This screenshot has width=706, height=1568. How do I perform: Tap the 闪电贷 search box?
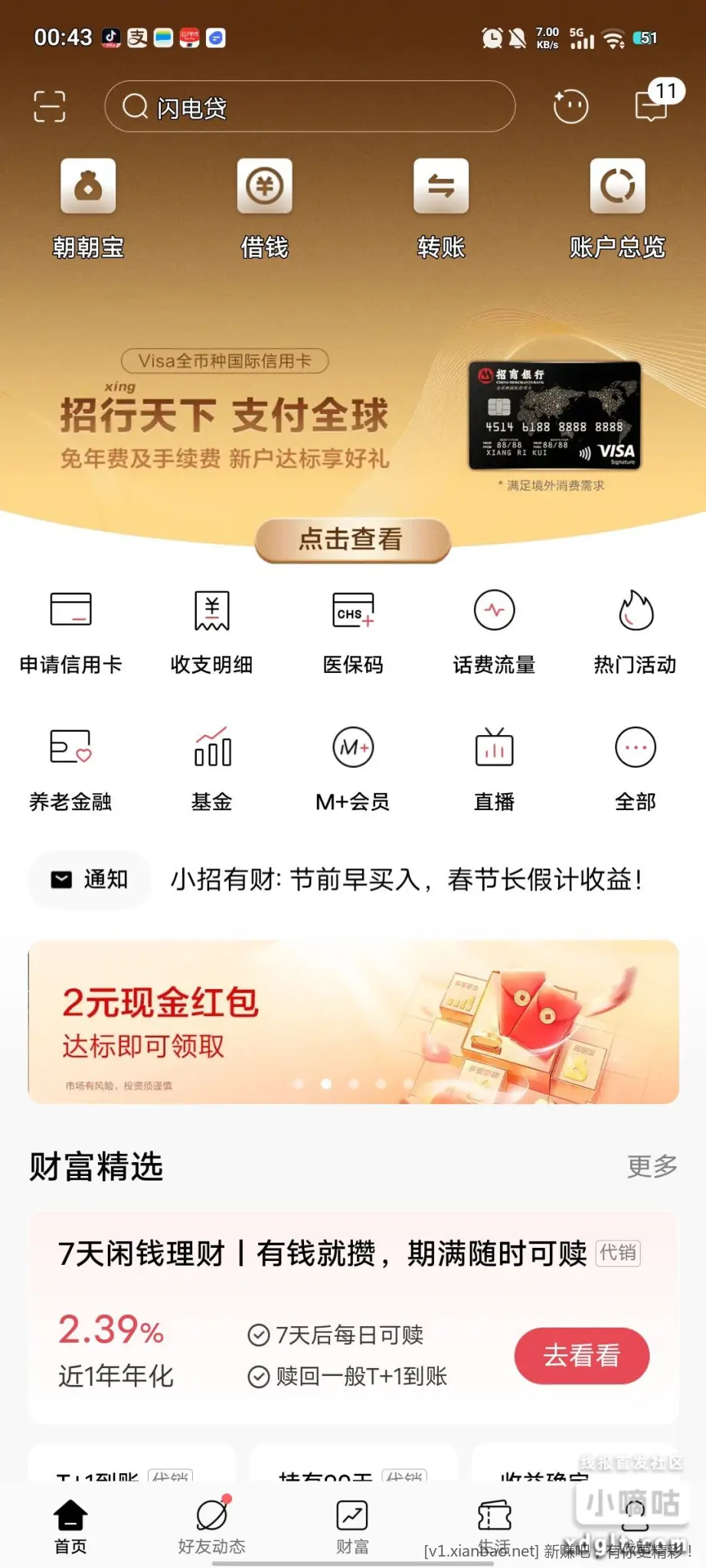coord(309,106)
